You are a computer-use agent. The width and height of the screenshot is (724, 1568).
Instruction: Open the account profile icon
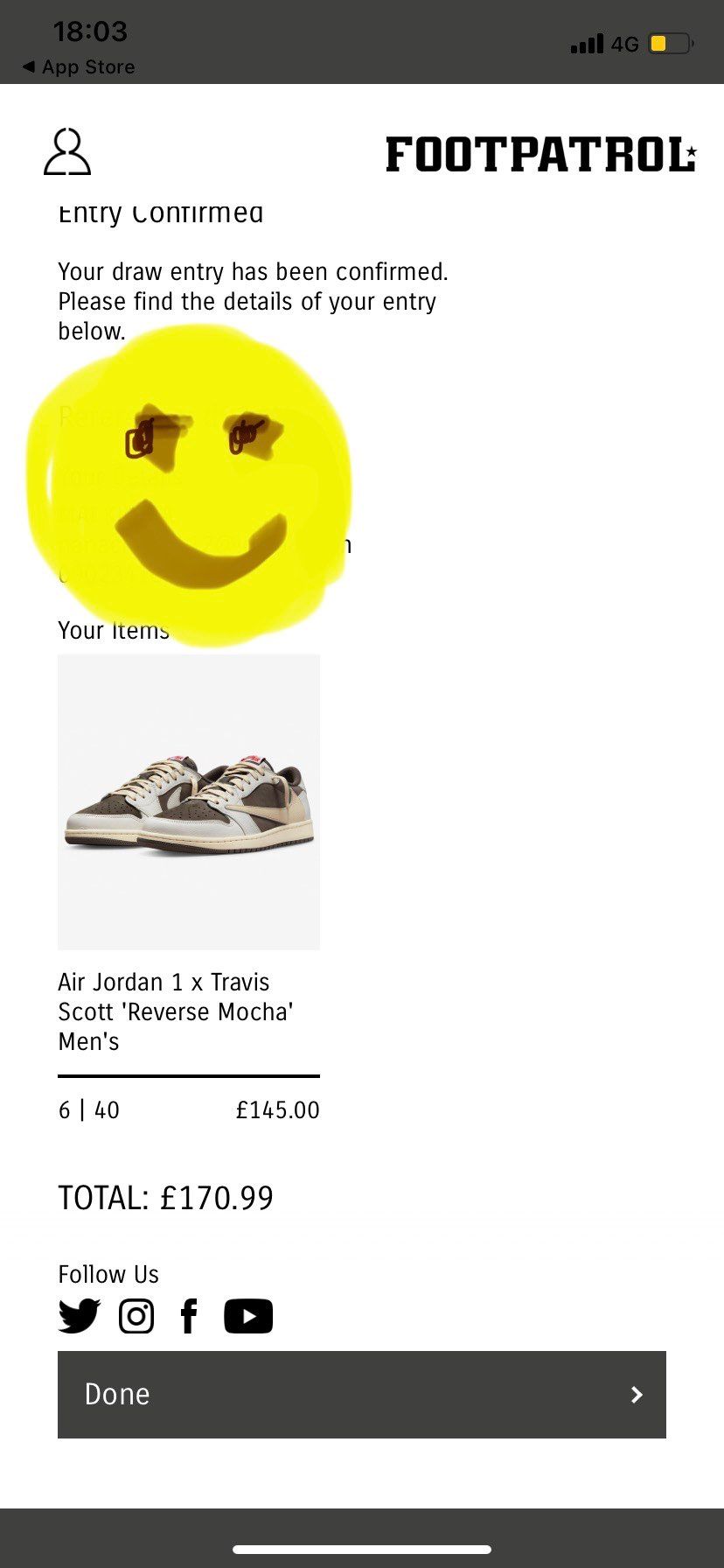point(67,152)
